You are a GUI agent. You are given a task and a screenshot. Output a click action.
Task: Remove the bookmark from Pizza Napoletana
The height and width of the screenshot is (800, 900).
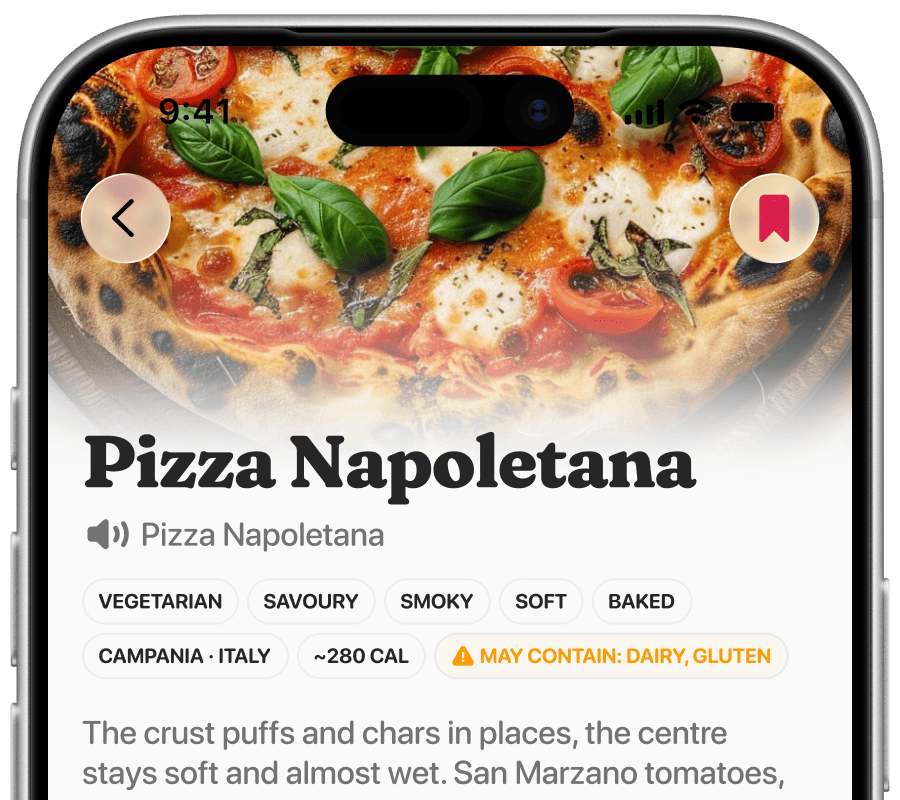click(x=774, y=218)
